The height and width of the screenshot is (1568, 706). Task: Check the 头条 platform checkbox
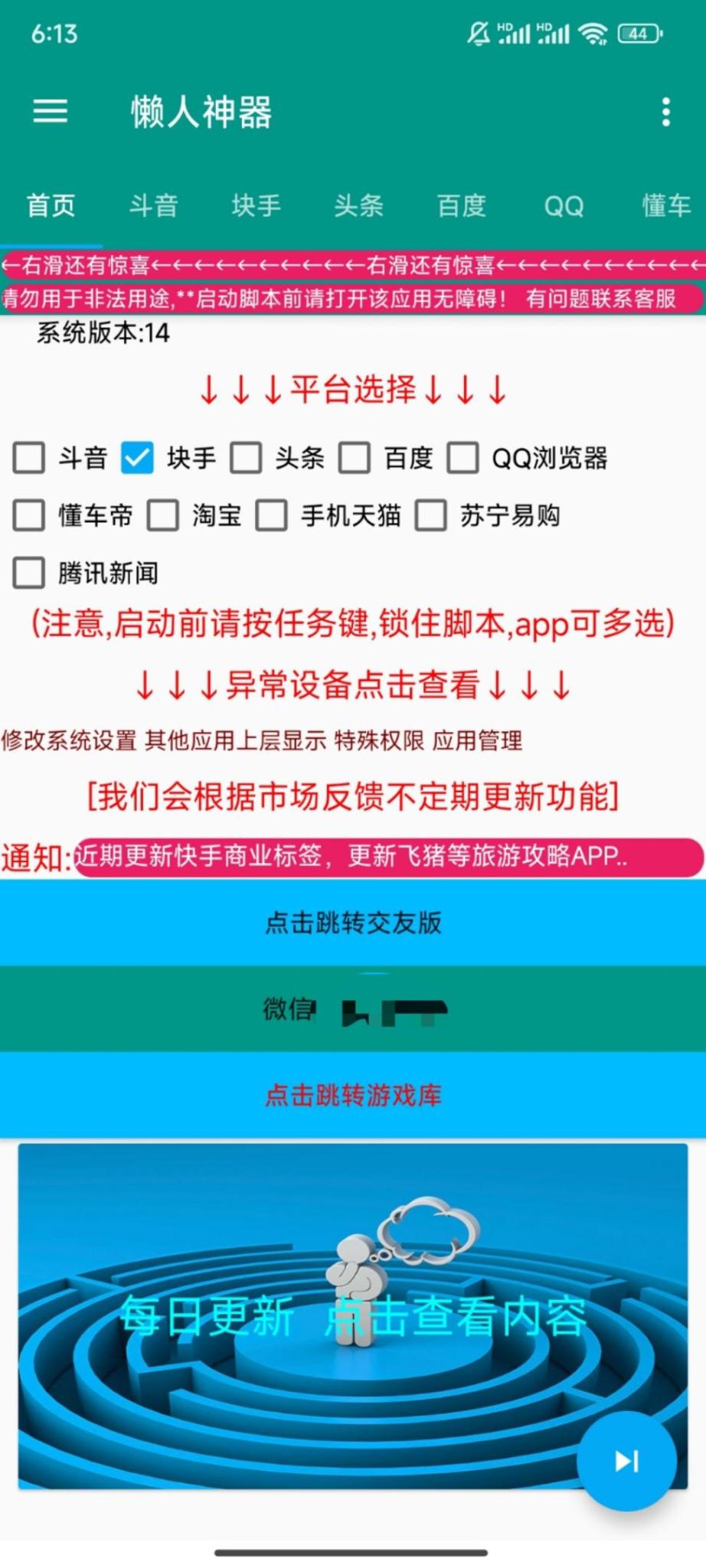click(x=247, y=458)
